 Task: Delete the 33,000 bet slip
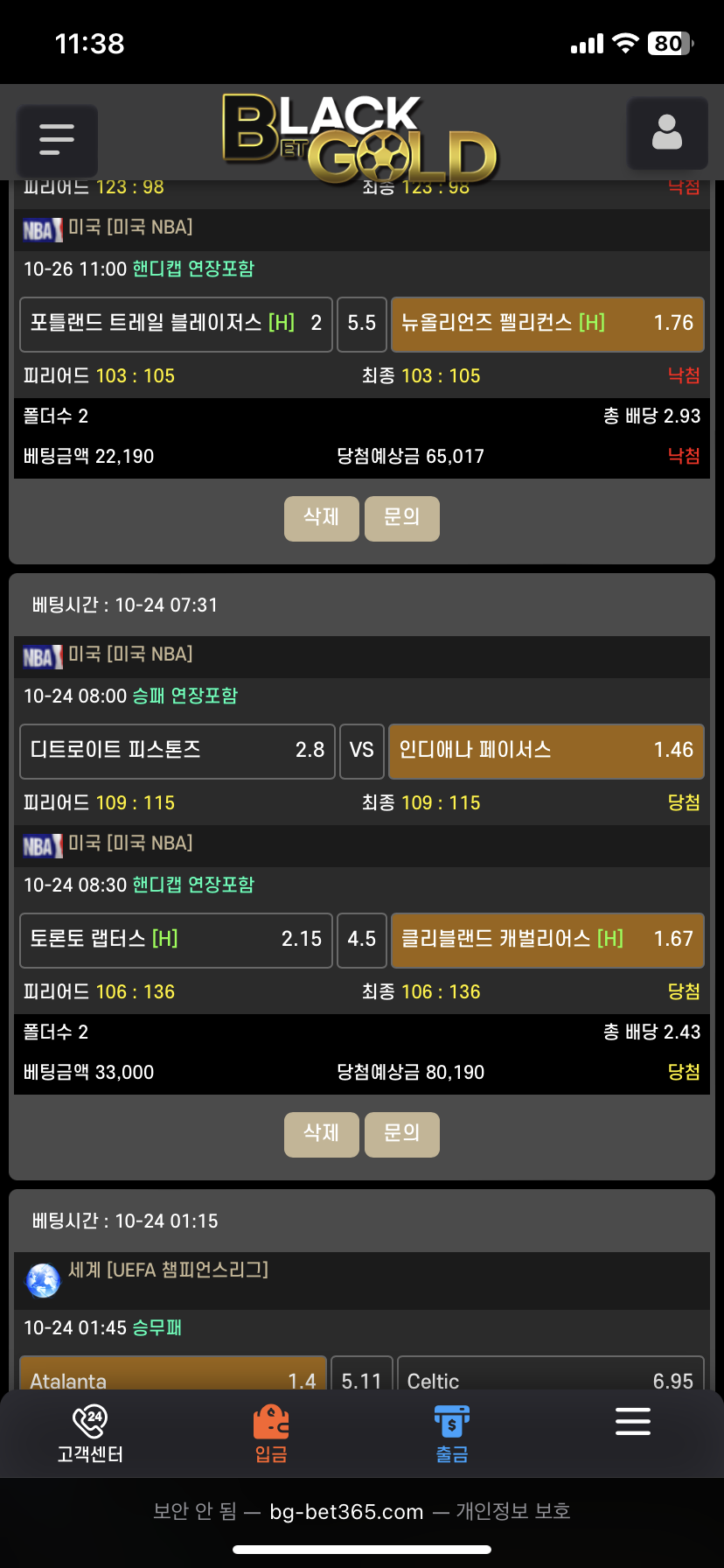(x=321, y=1134)
